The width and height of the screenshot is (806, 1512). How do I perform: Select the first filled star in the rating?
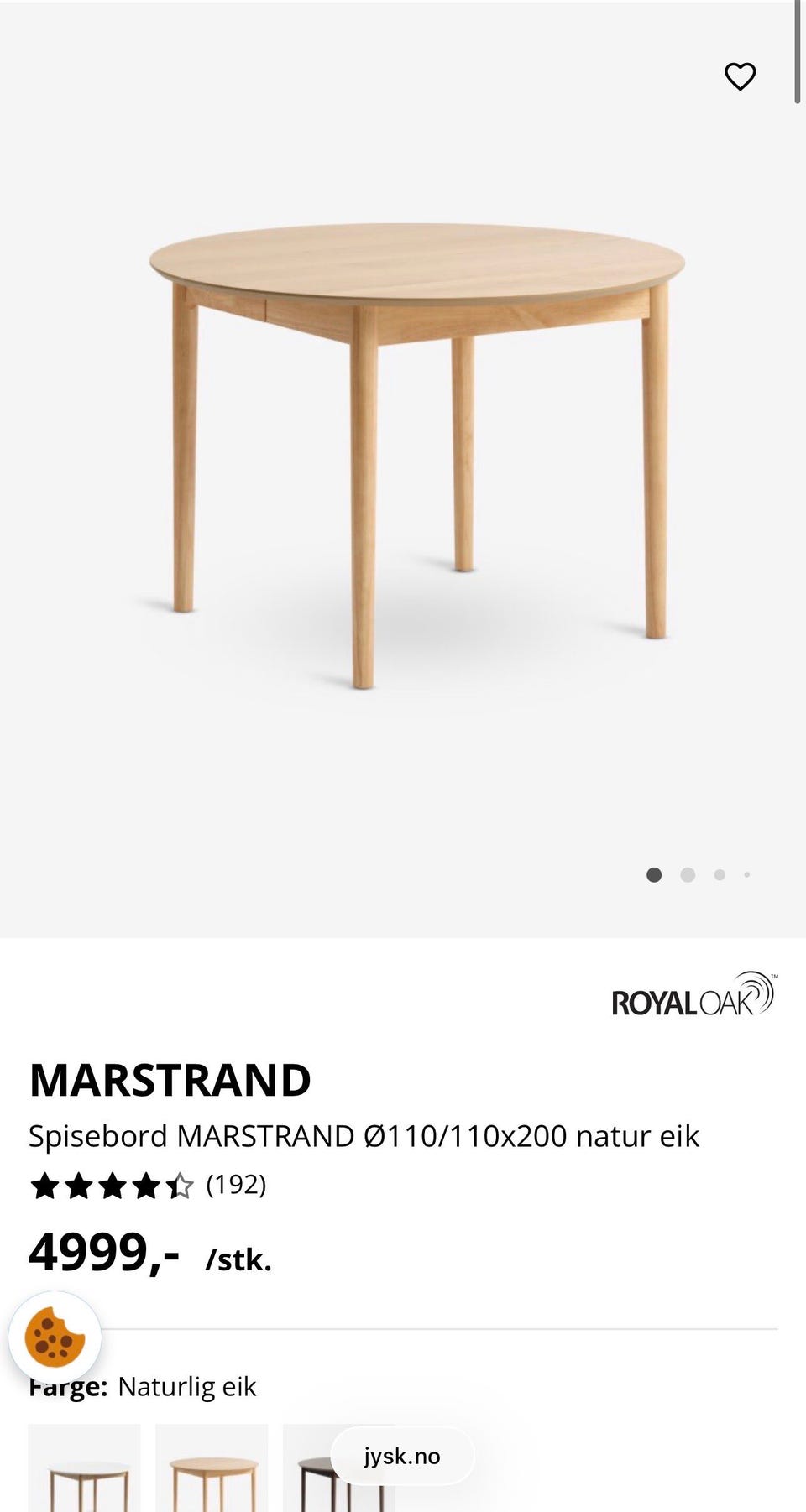[x=46, y=1186]
